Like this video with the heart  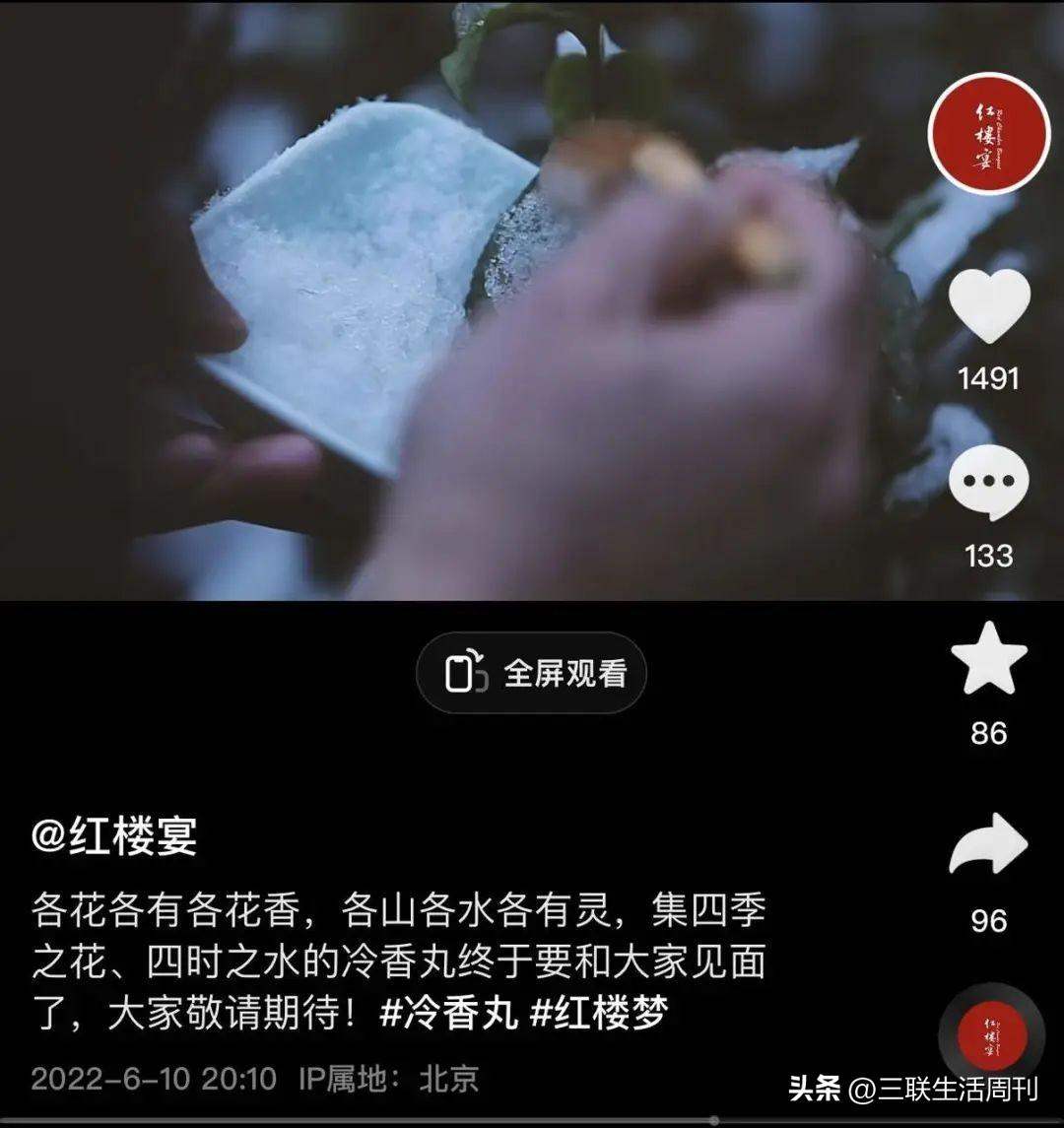[x=989, y=306]
